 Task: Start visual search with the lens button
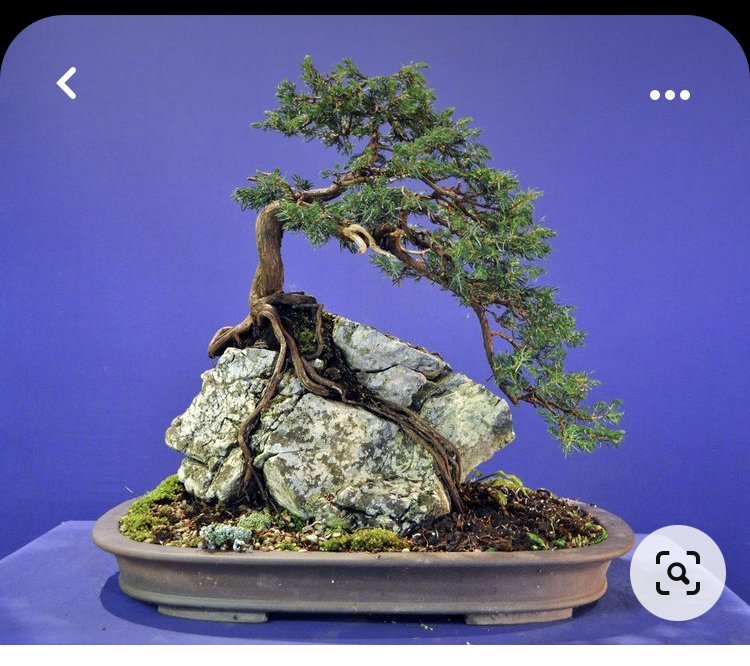pyautogui.click(x=677, y=573)
